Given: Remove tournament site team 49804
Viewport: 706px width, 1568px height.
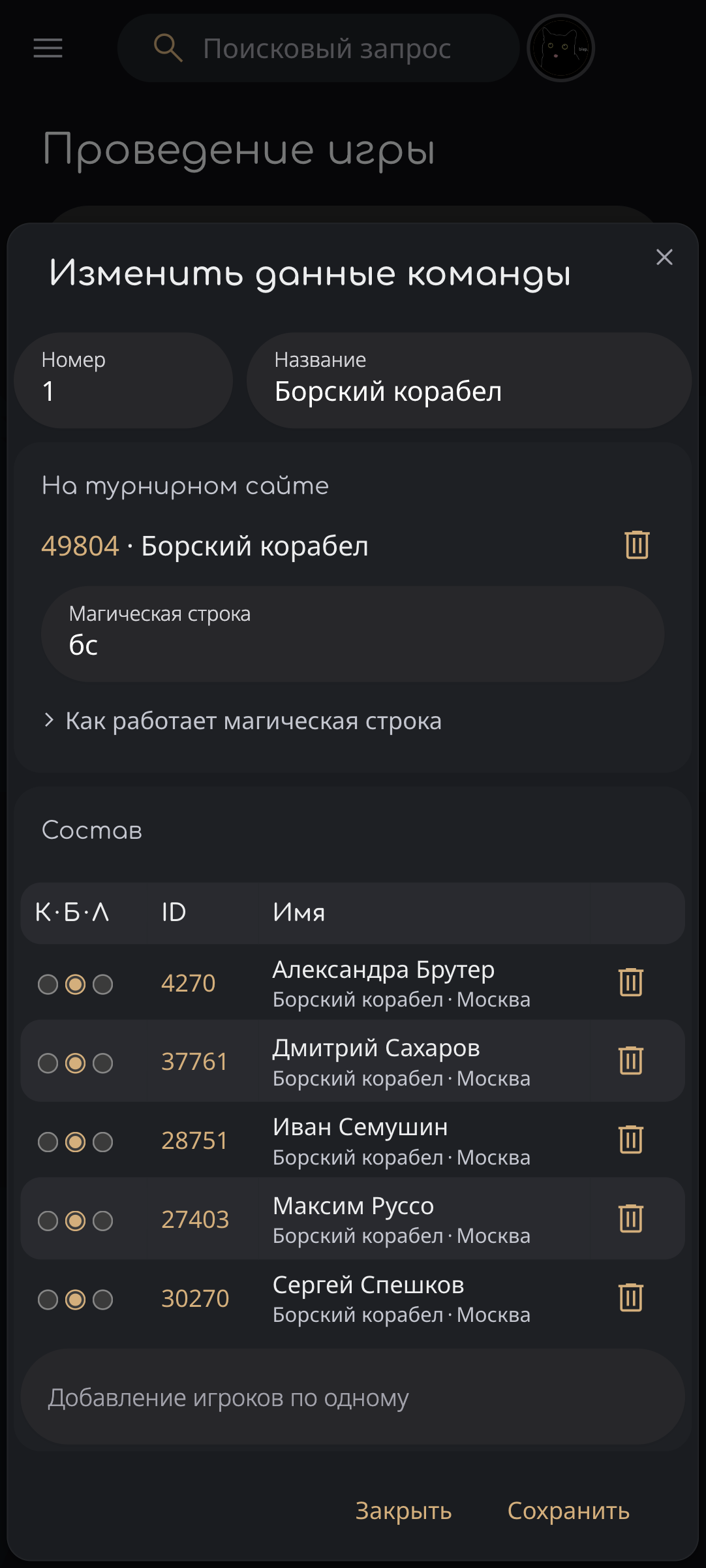Looking at the screenshot, I should pos(637,545).
